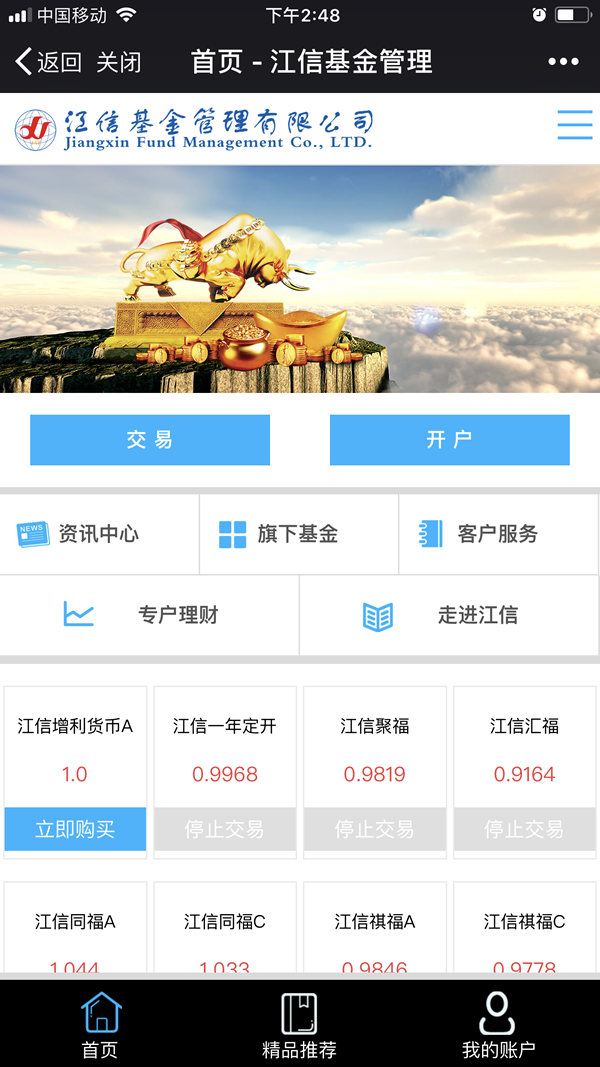Open the 江信一年定开 fund card
Image resolution: width=600 pixels, height=1067 pixels.
tap(225, 750)
